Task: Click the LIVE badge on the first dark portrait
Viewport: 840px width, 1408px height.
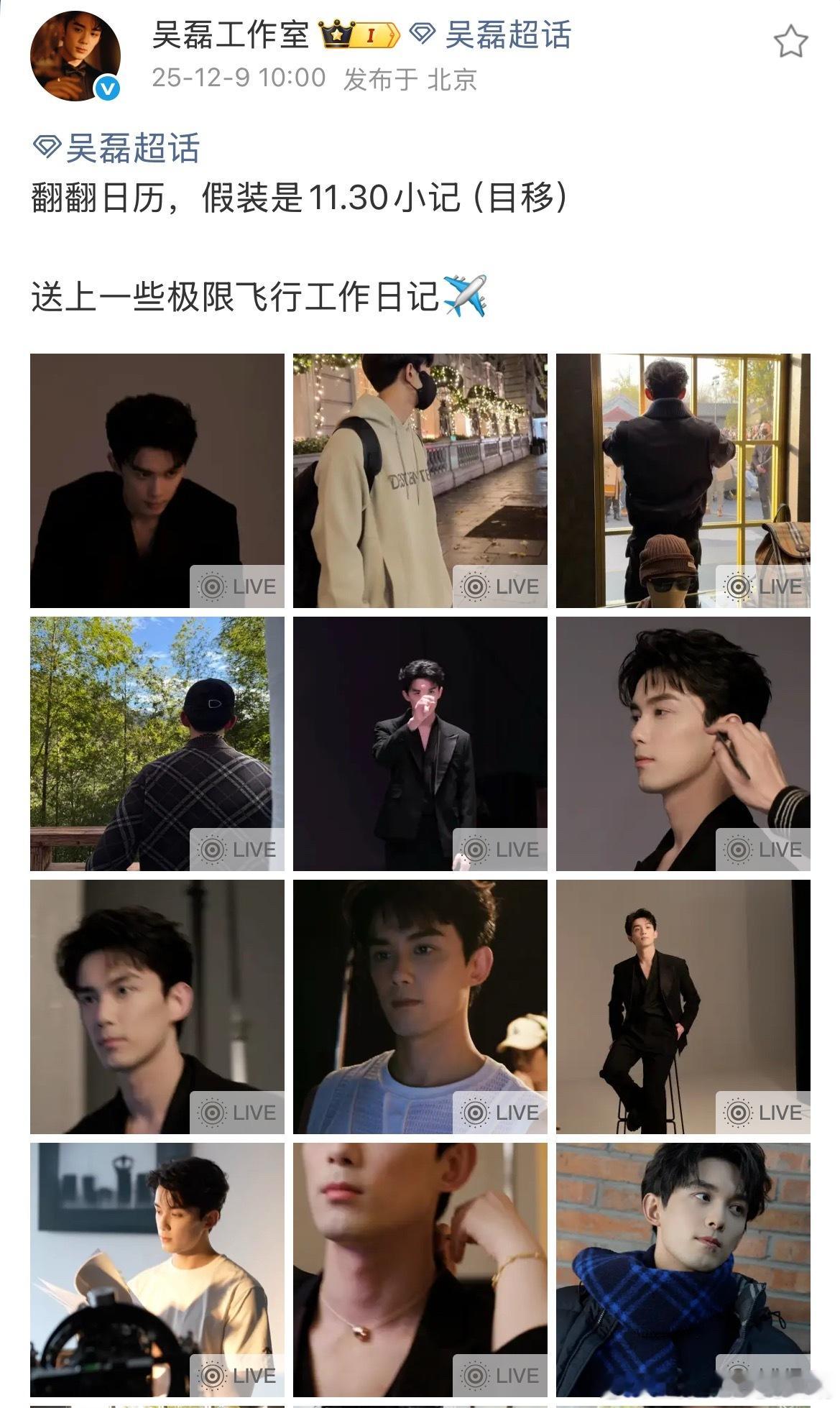Action: 237,586
